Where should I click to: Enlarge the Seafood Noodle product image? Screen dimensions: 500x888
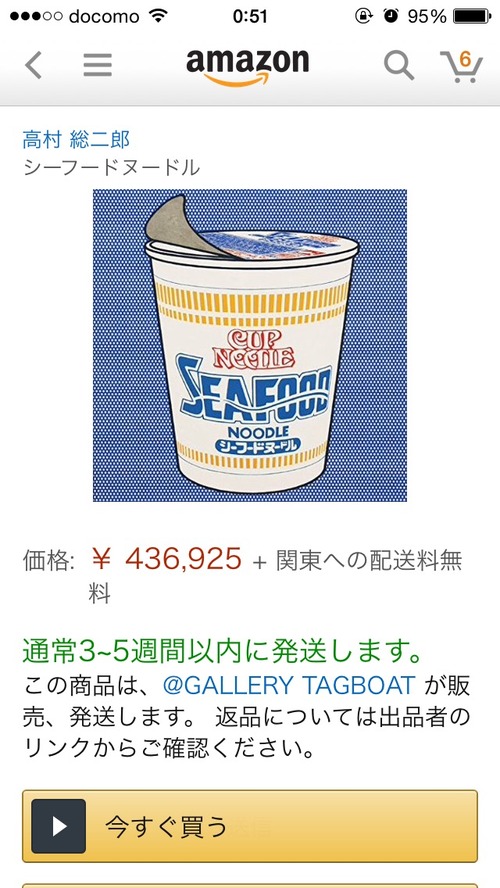250,345
